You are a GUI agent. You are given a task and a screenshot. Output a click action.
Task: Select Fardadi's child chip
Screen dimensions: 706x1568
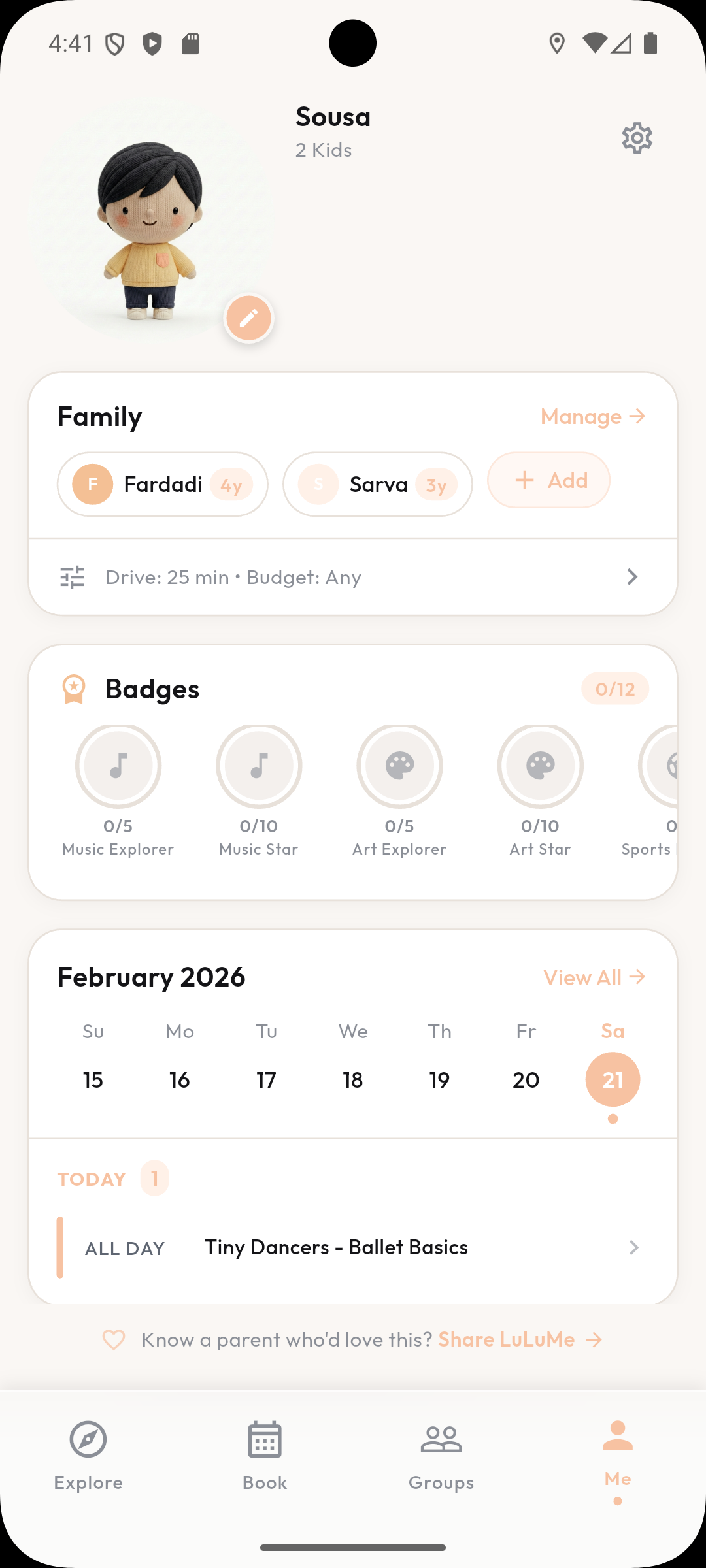pyautogui.click(x=162, y=484)
